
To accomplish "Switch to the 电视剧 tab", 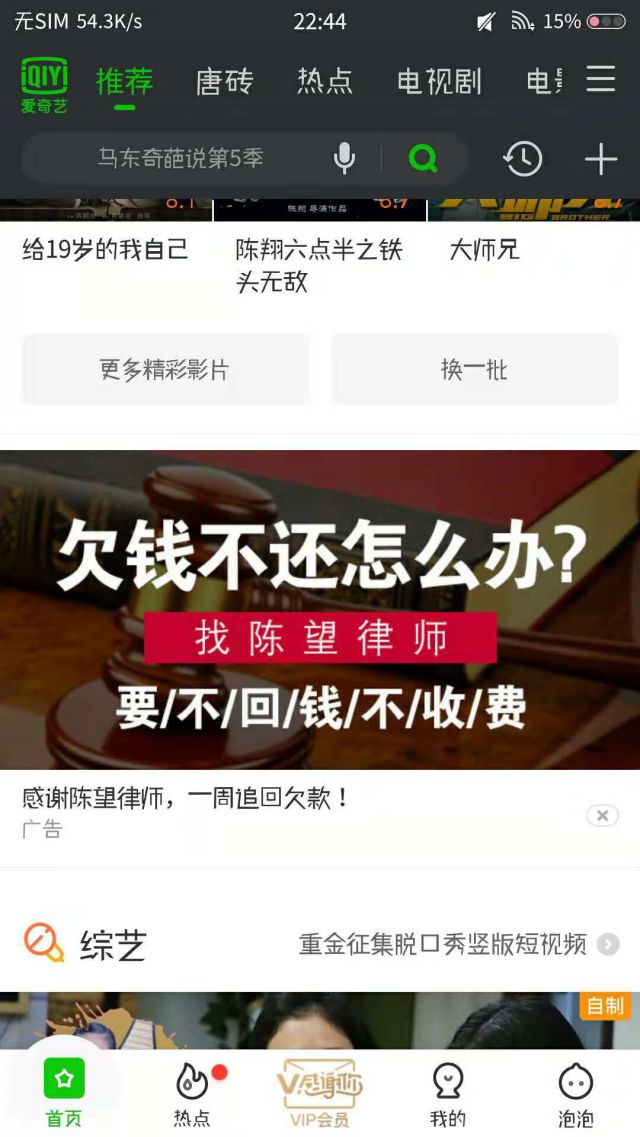I will [439, 81].
